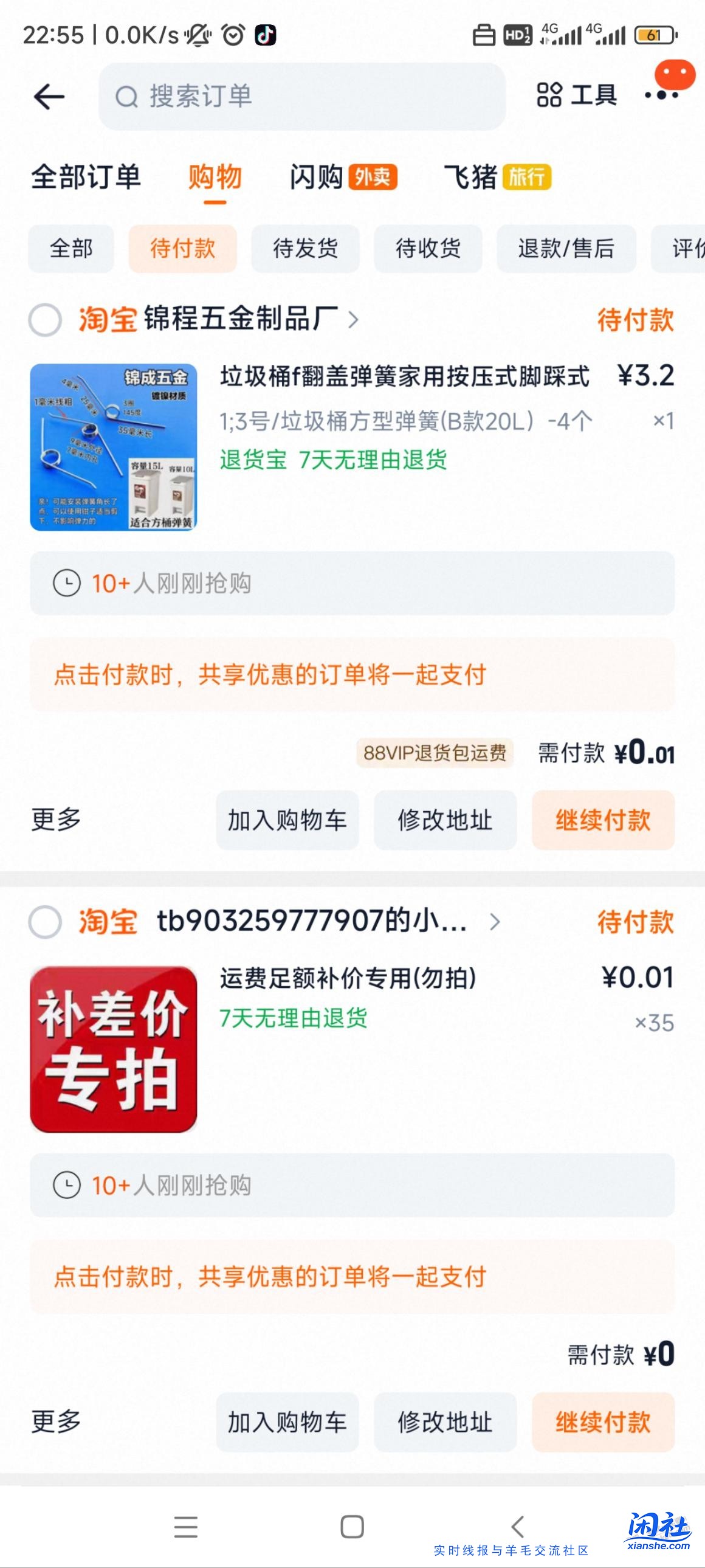Tap the TikTok icon in the status bar

pyautogui.click(x=264, y=35)
